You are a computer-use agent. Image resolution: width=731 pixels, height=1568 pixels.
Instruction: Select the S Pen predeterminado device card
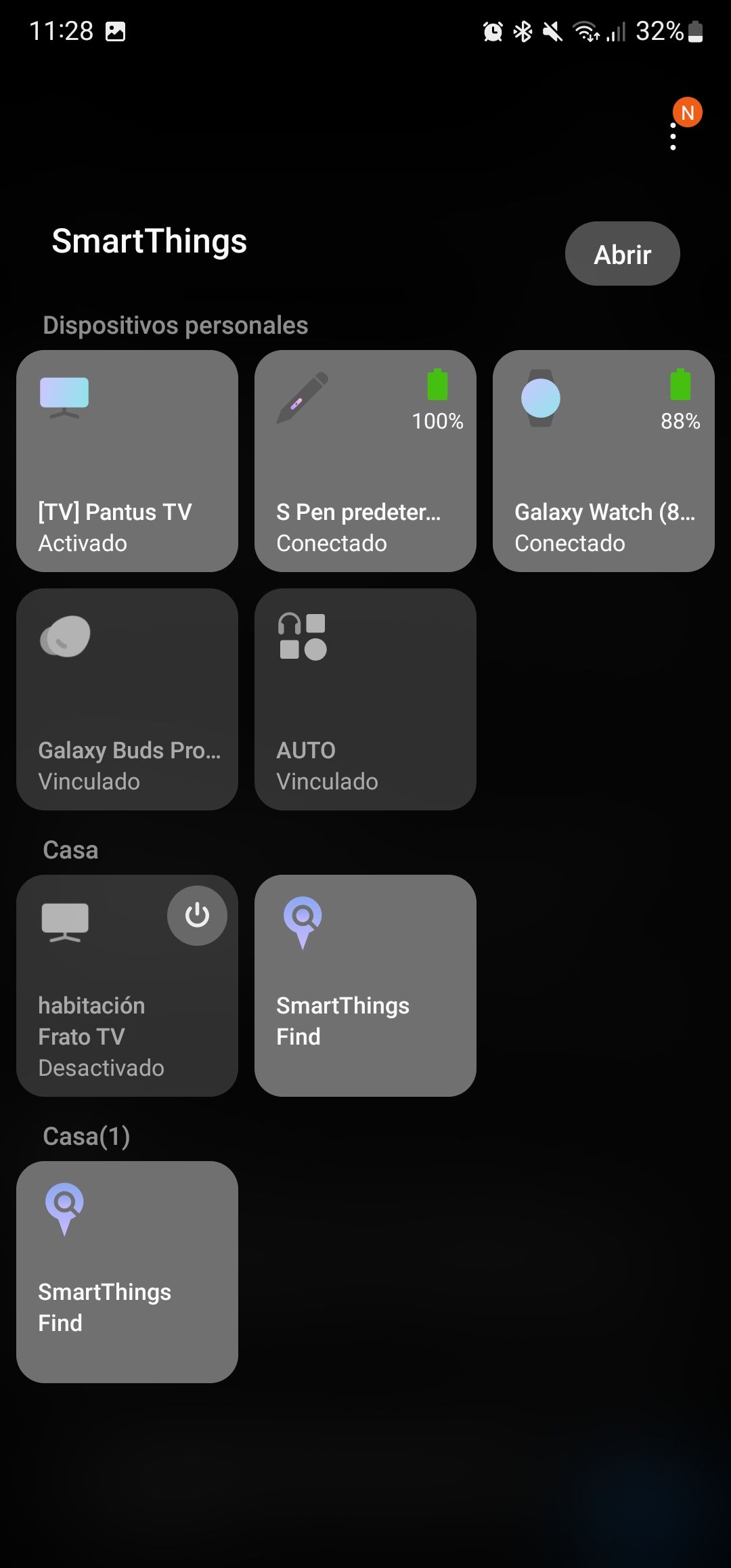coord(365,461)
